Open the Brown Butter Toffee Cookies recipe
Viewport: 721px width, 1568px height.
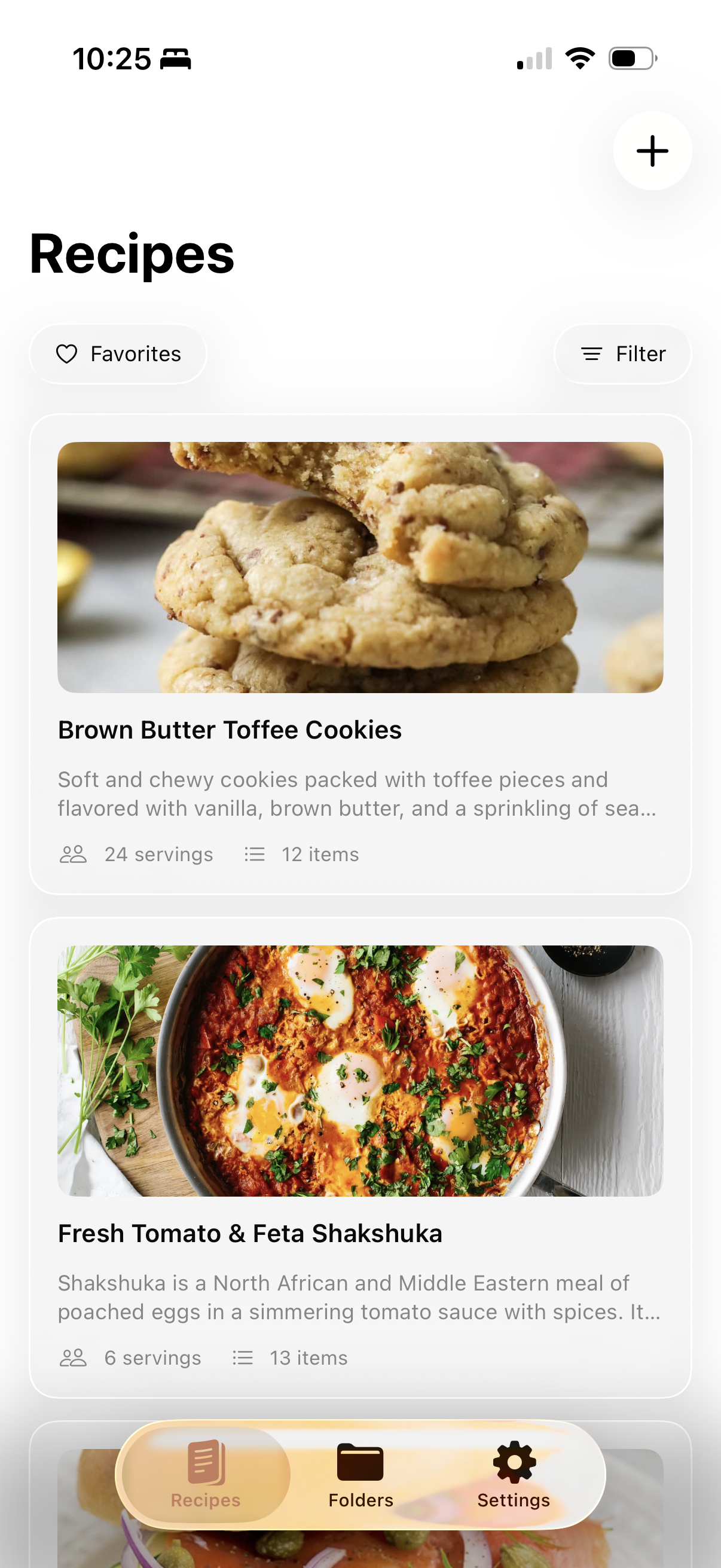tap(230, 729)
